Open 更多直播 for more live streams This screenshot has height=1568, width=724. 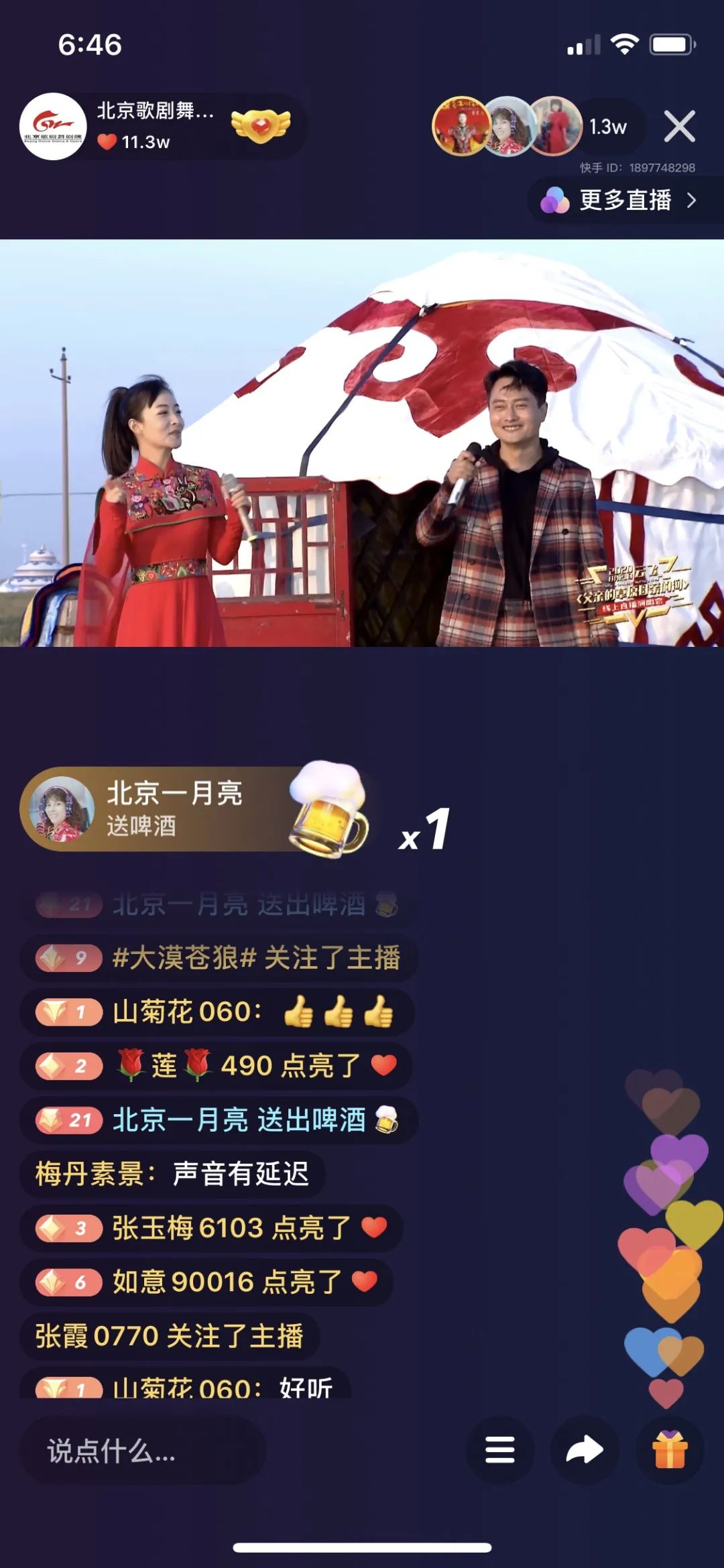click(625, 200)
